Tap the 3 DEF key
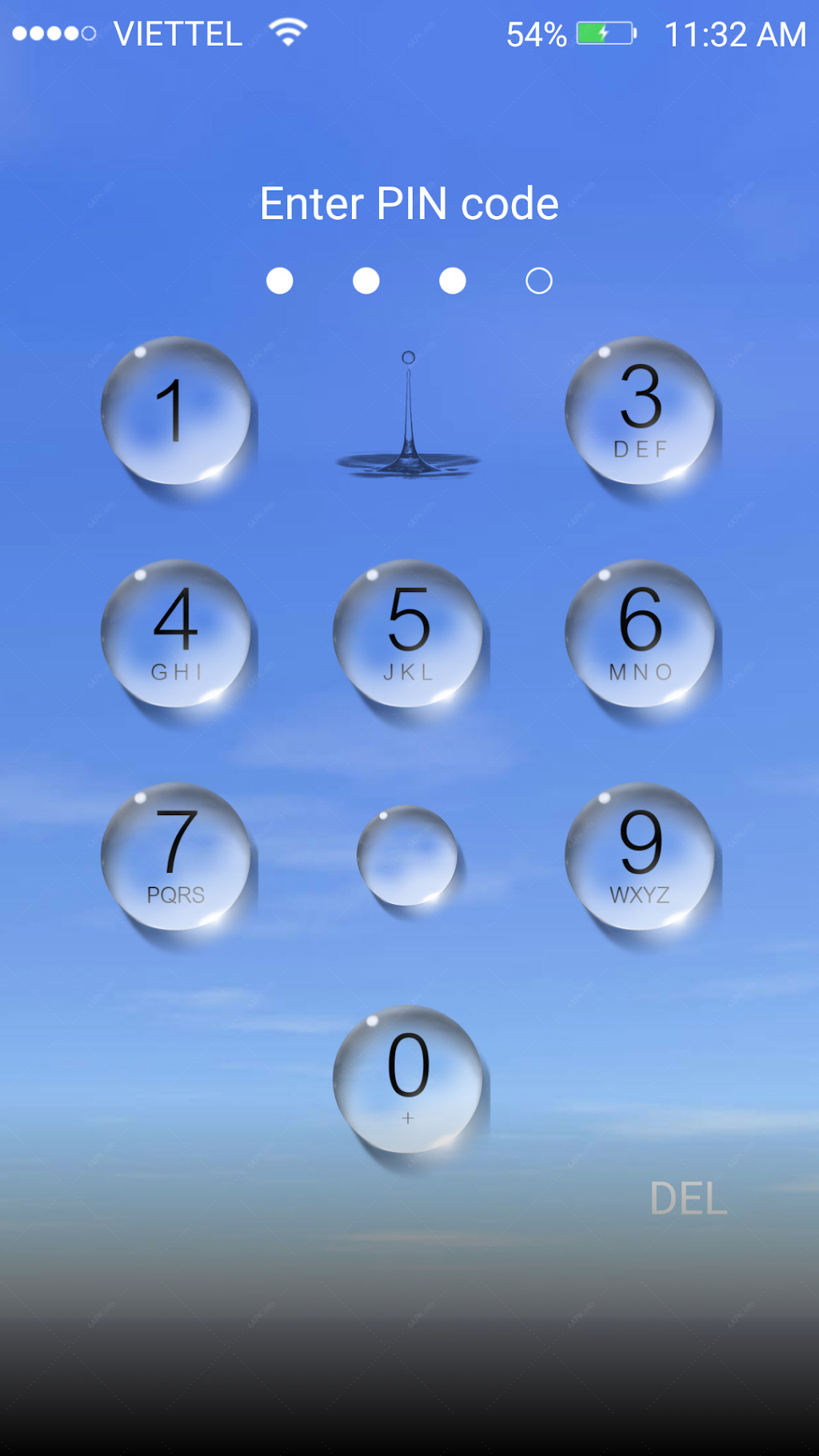Viewport: 819px width, 1456px height. coord(640,410)
